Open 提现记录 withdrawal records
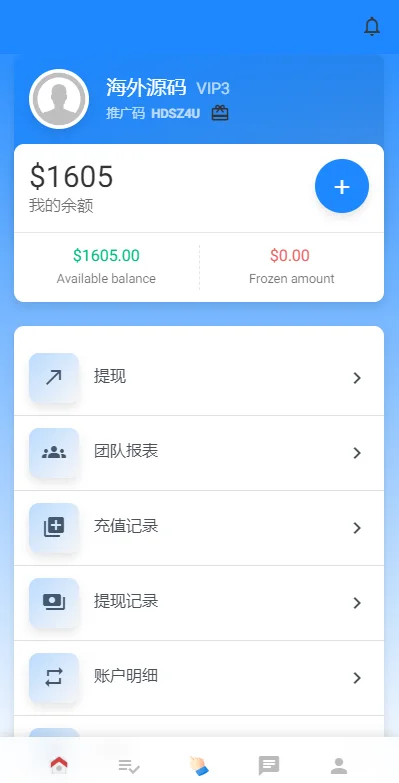This screenshot has height=783, width=399. tap(199, 603)
